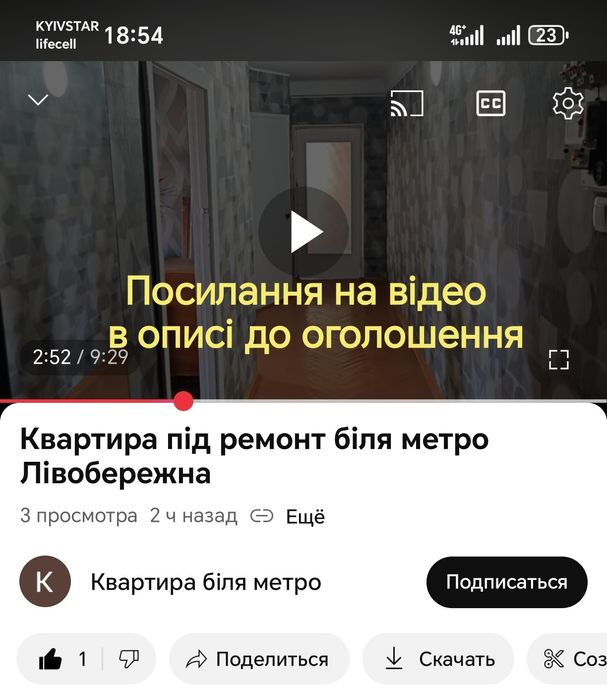Enter fullscreen video mode
Viewport: 607px width, 700px height.
click(558, 360)
